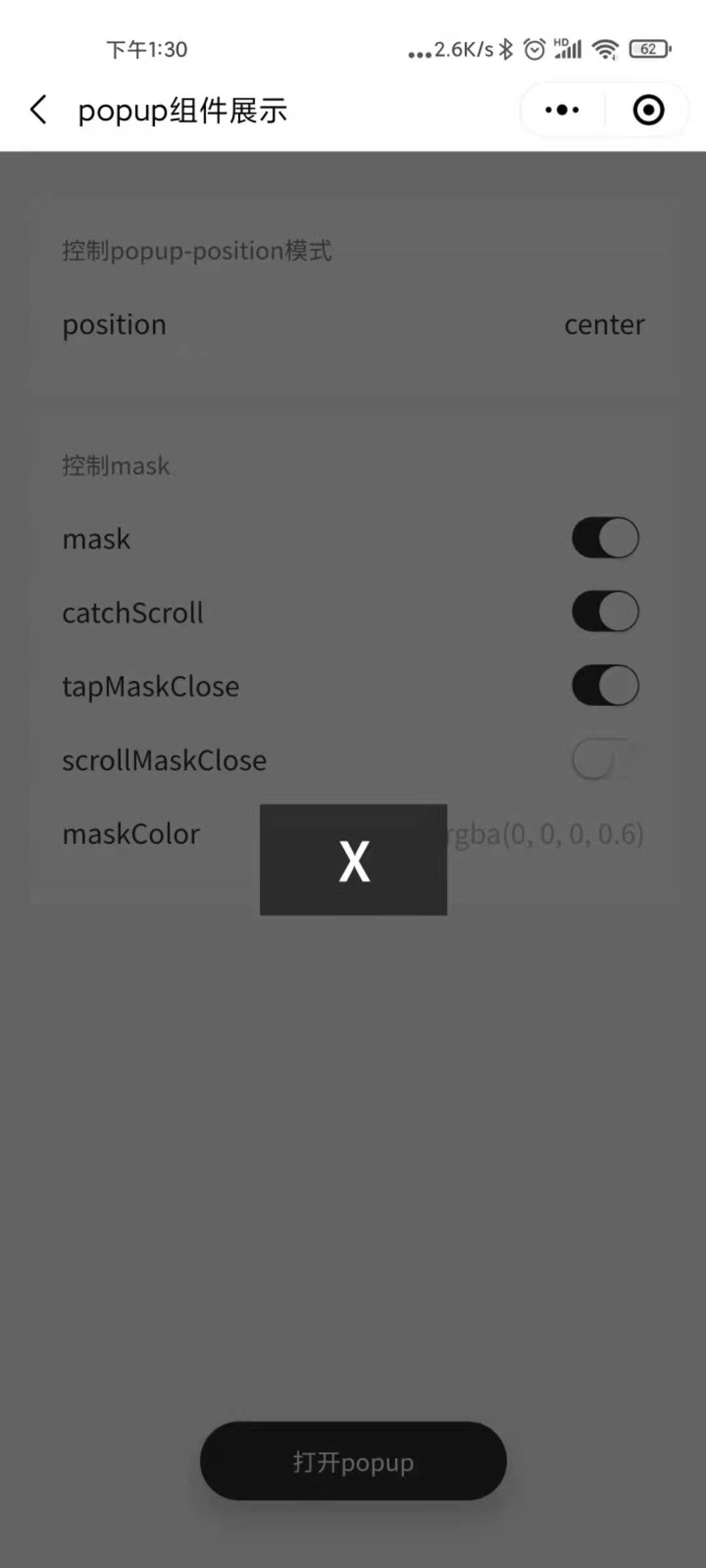Viewport: 706px width, 1568px height.
Task: Enable the scrollMaskClose switch
Action: [x=604, y=759]
